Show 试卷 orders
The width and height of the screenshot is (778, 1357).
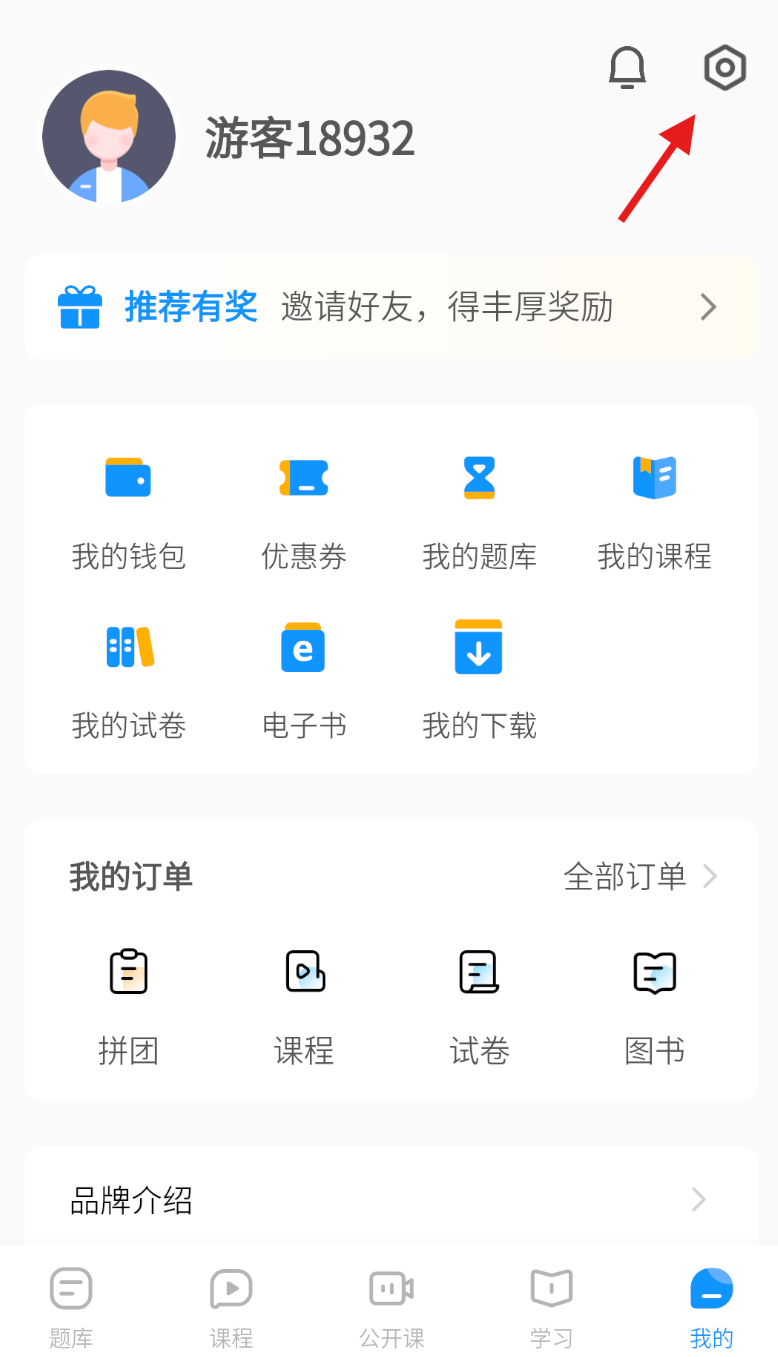(x=479, y=1005)
